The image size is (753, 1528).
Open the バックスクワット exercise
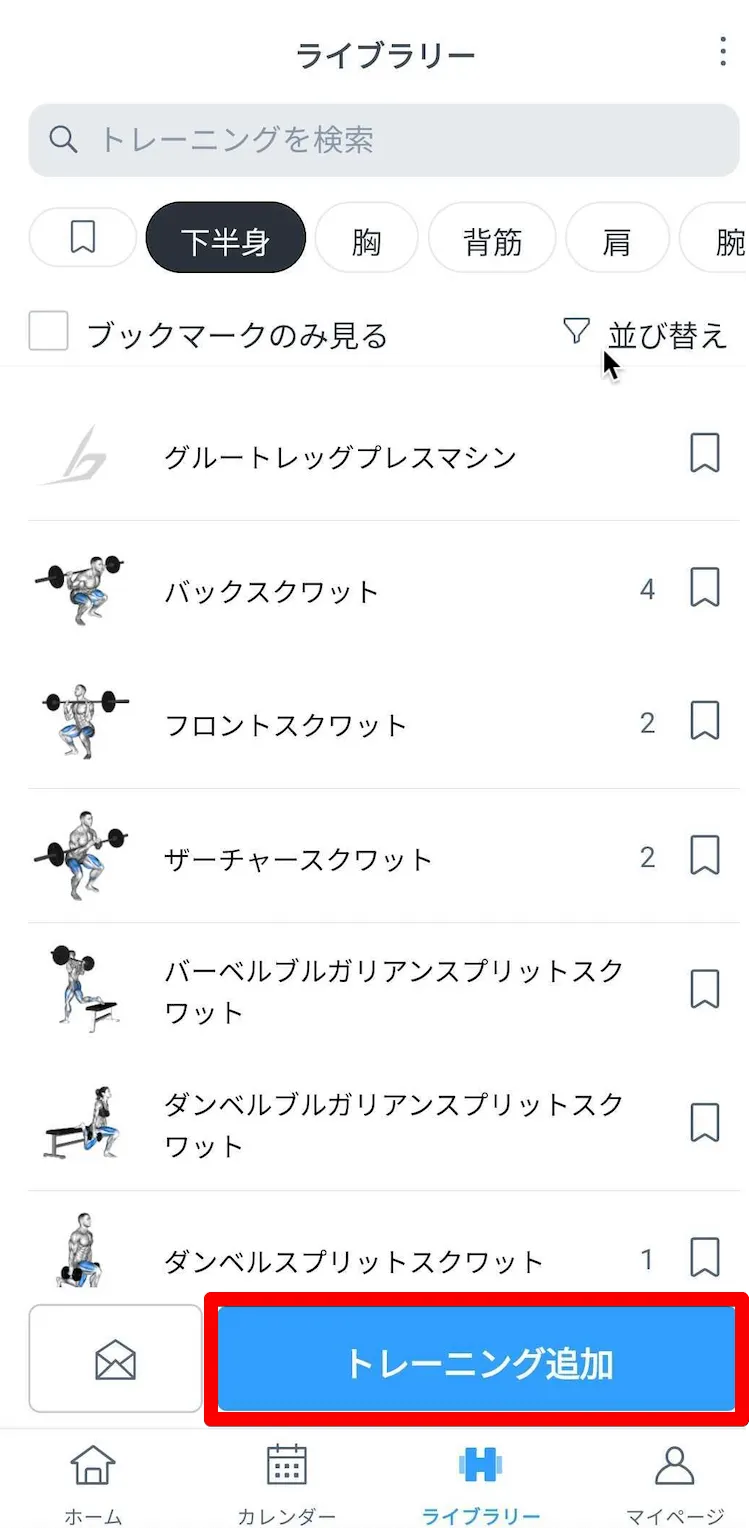tap(272, 591)
